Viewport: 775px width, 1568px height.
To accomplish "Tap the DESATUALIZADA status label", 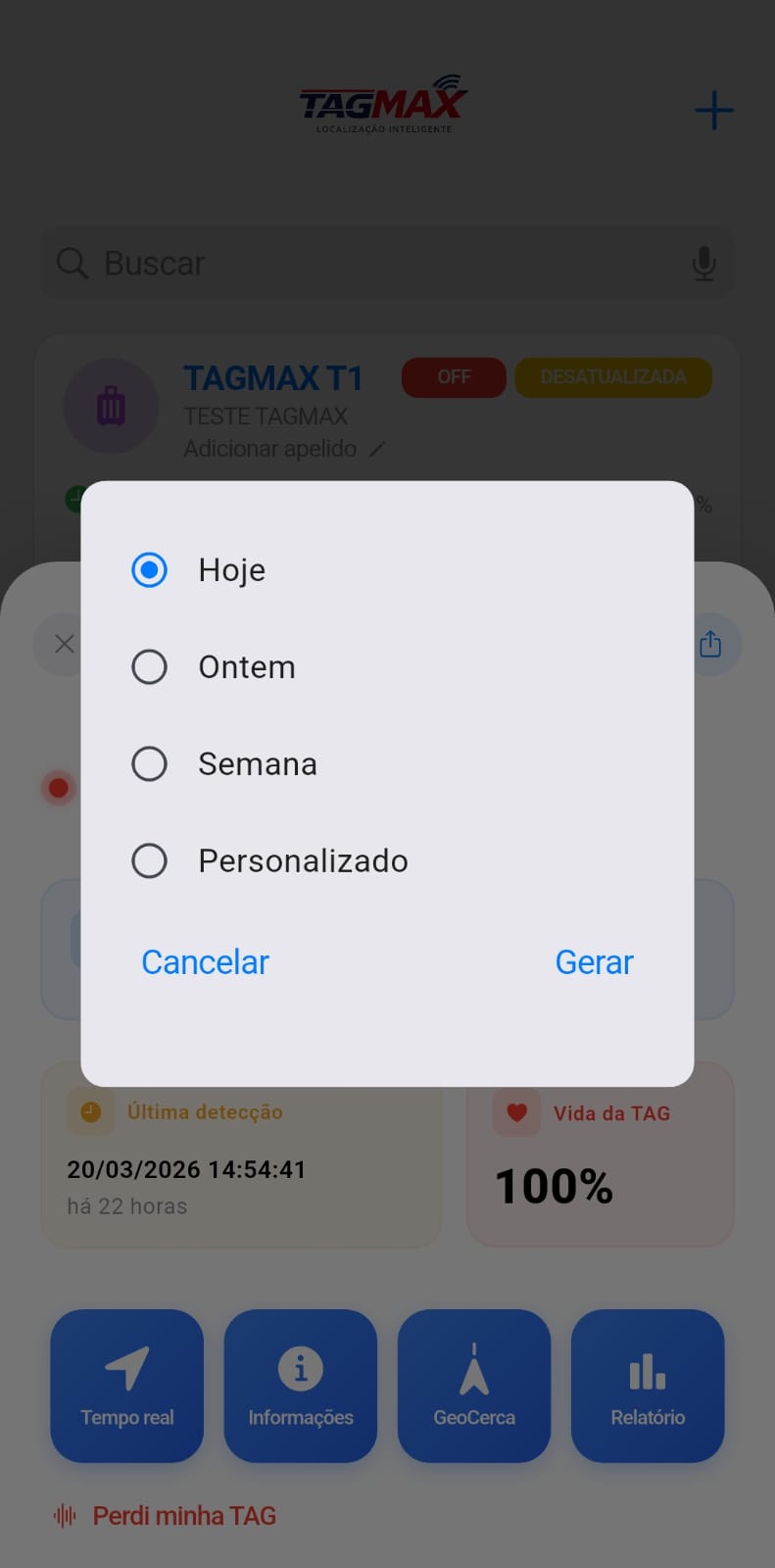I will [x=613, y=376].
